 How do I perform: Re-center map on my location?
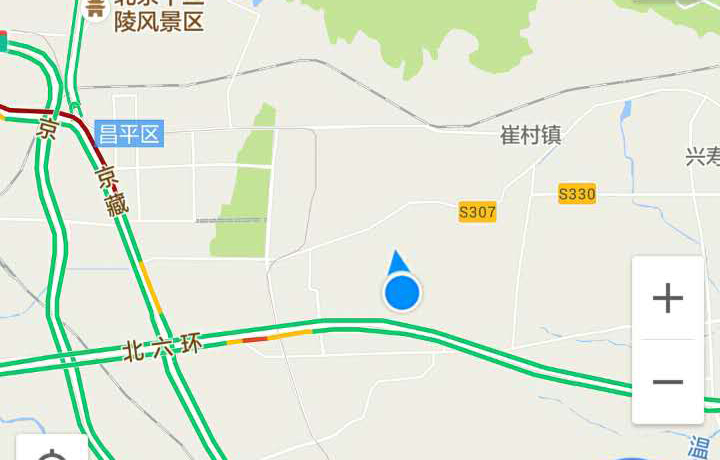52,452
